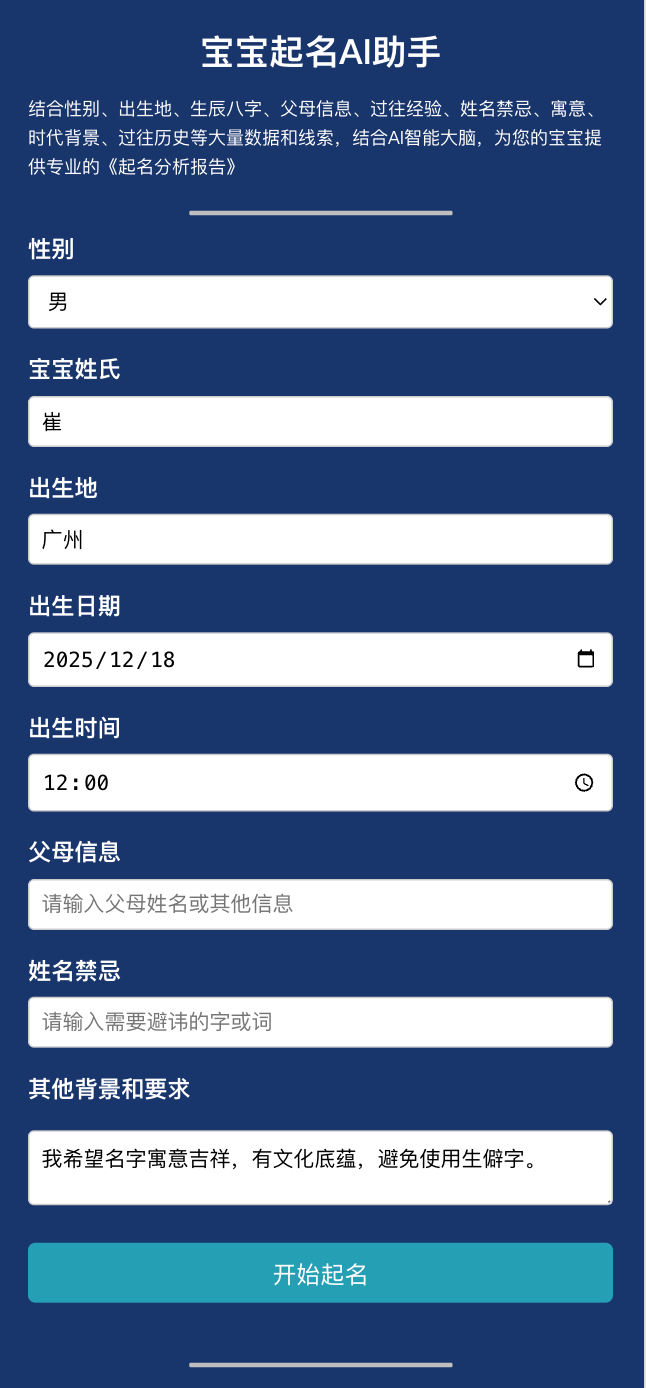The height and width of the screenshot is (1388, 646).
Task: Open the calendar picker for 出生日期
Action: (586, 659)
